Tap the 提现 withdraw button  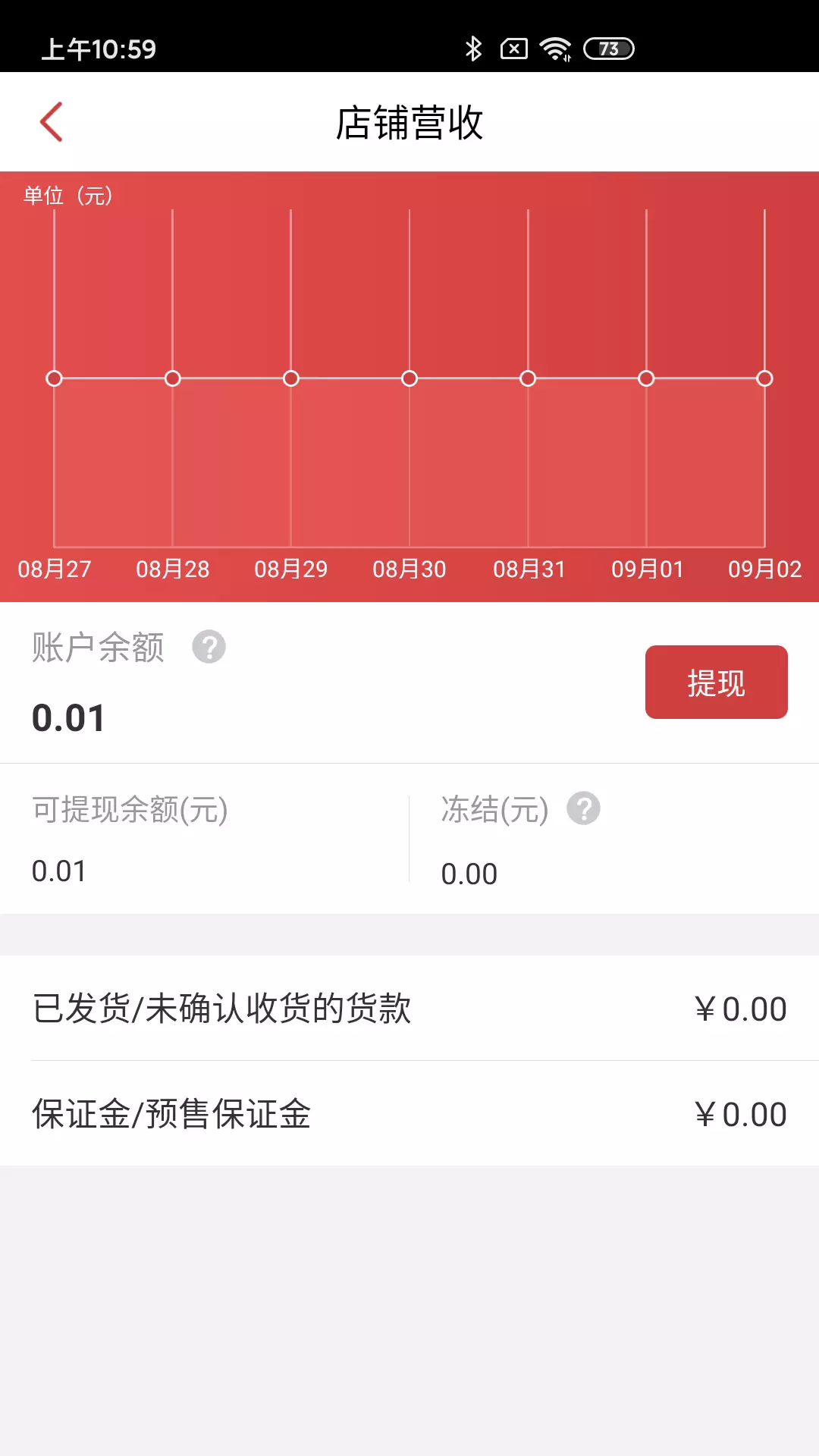[716, 682]
